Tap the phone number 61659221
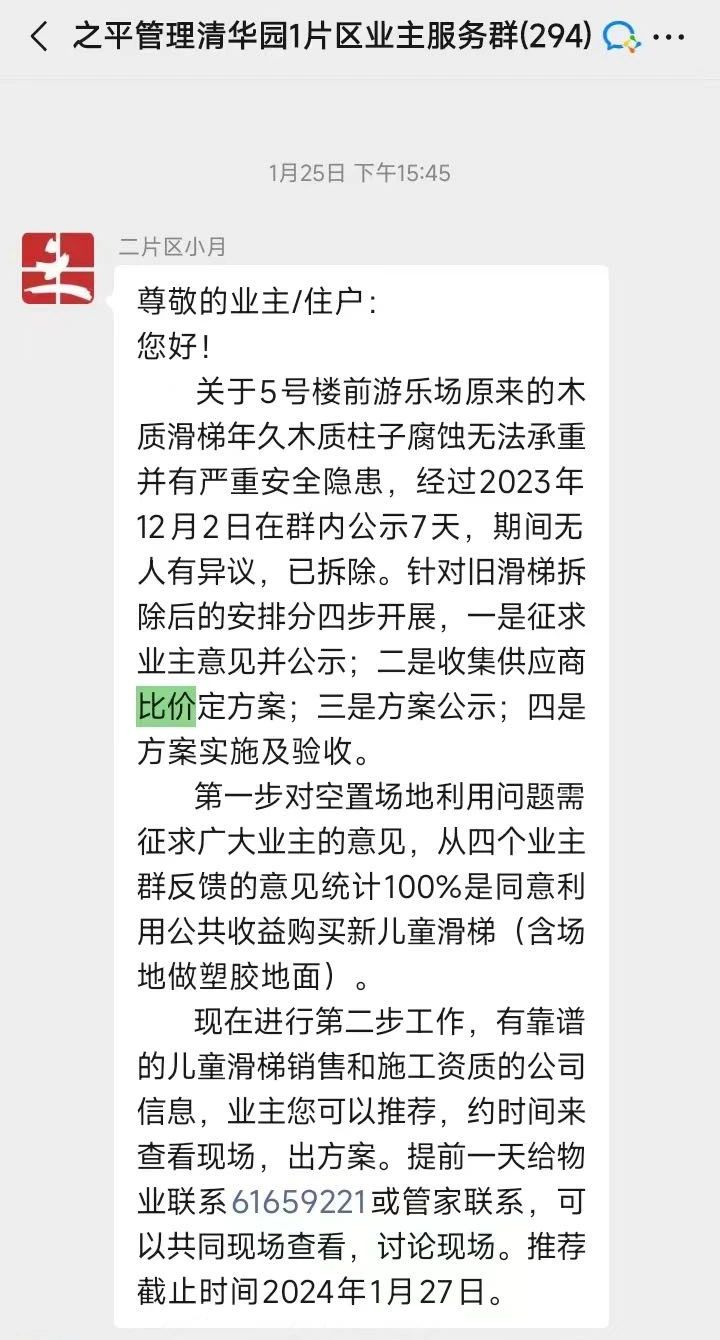This screenshot has width=720, height=1340. click(299, 1200)
